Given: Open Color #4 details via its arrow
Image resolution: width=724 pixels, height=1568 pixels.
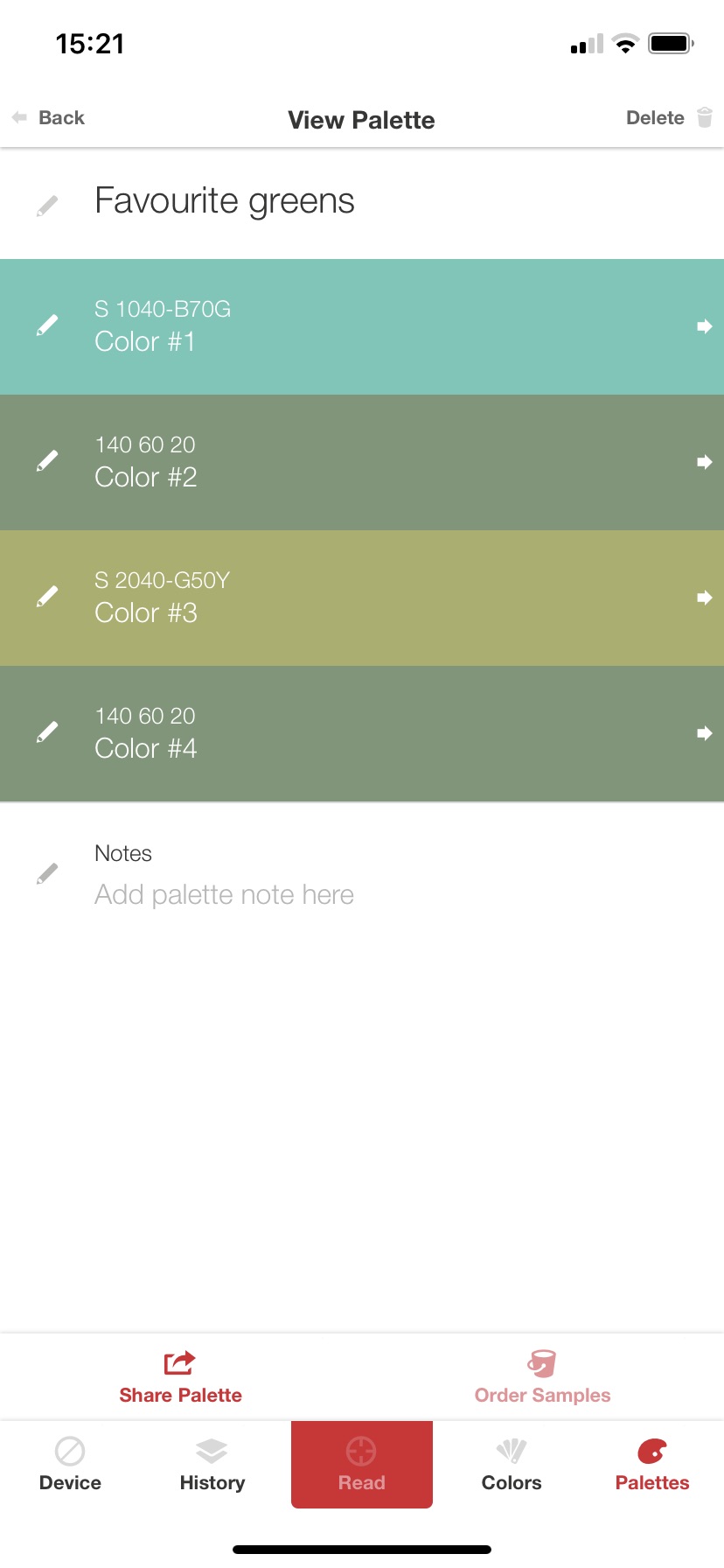Looking at the screenshot, I should (704, 733).
